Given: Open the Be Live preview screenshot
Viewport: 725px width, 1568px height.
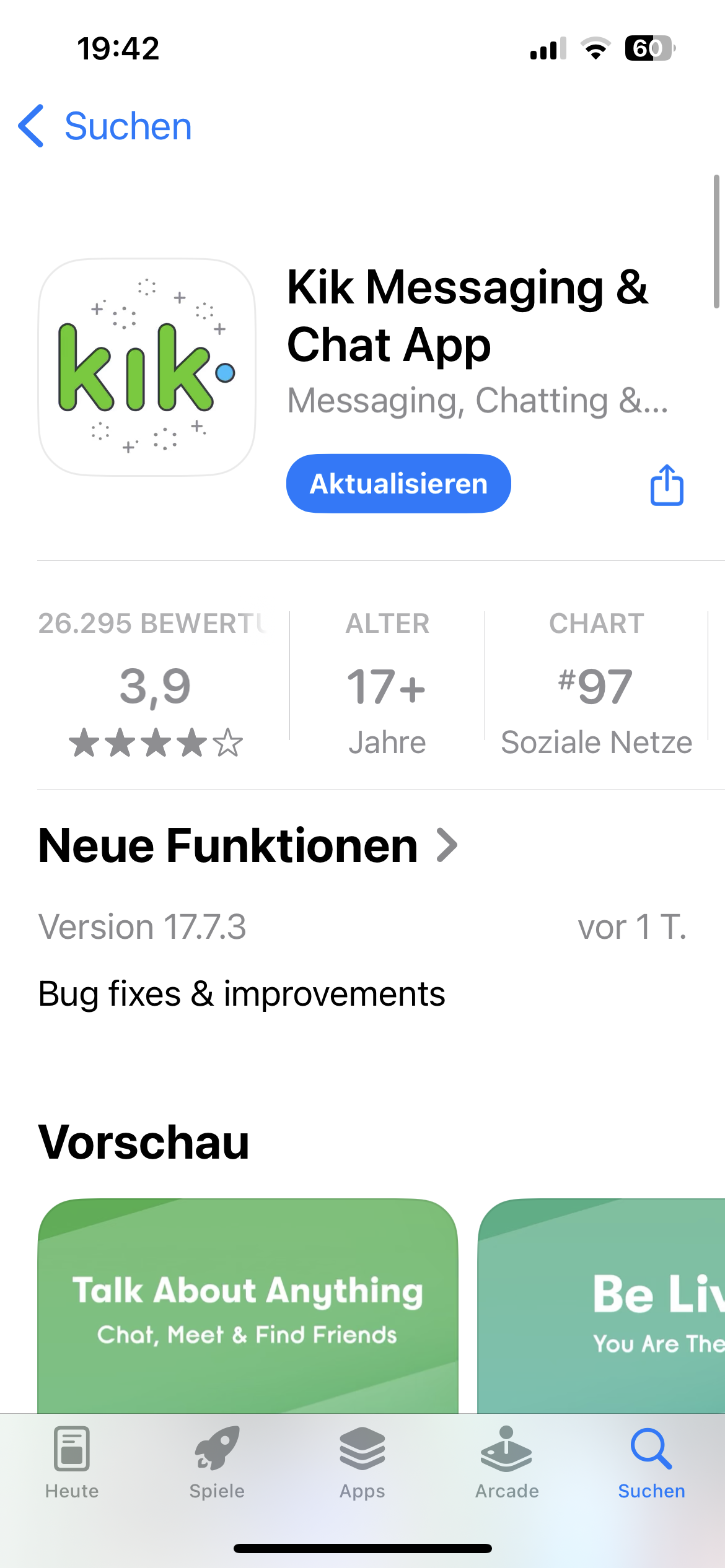Looking at the screenshot, I should coord(601,1307).
